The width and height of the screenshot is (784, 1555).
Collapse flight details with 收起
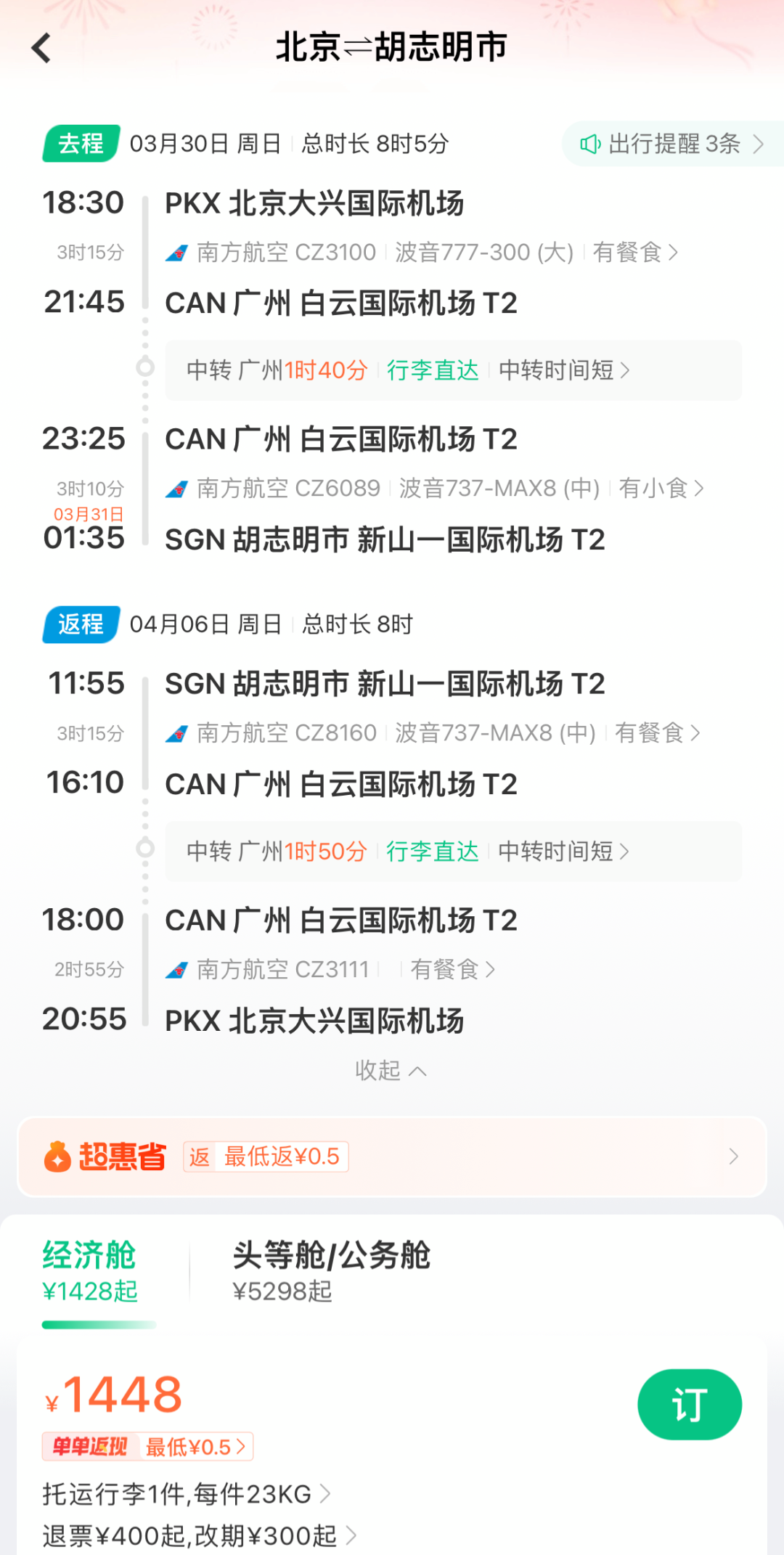coord(391,1070)
